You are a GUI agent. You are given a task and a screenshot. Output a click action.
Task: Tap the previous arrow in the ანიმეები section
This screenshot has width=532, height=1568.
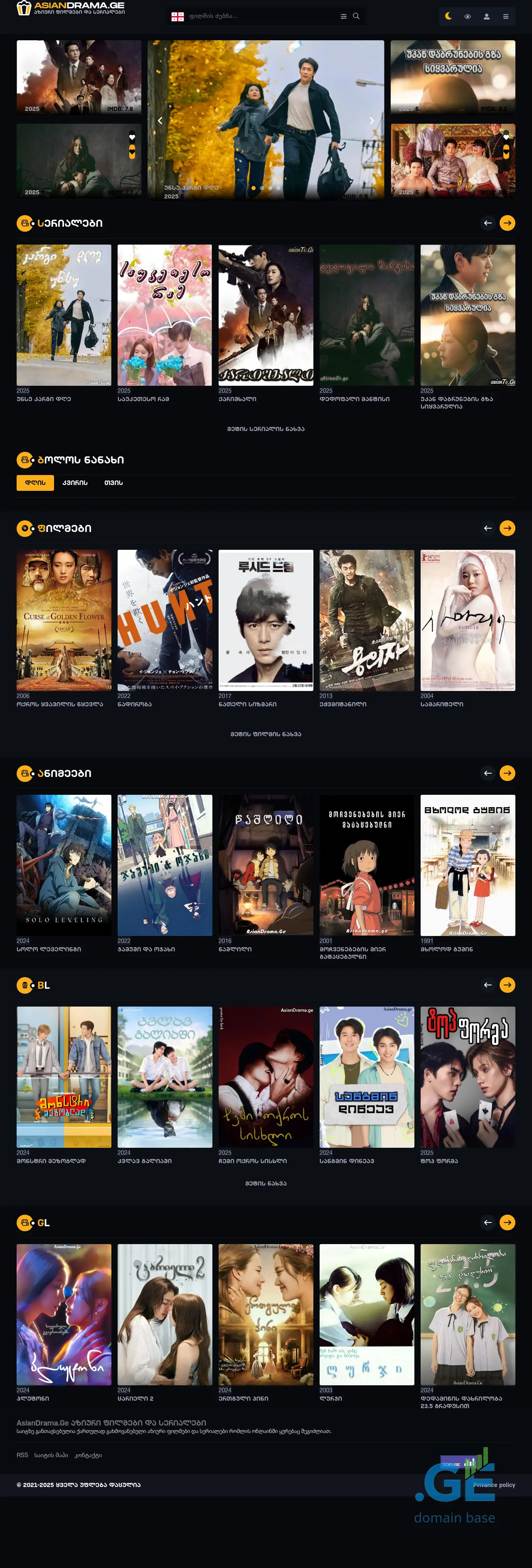pyautogui.click(x=488, y=773)
